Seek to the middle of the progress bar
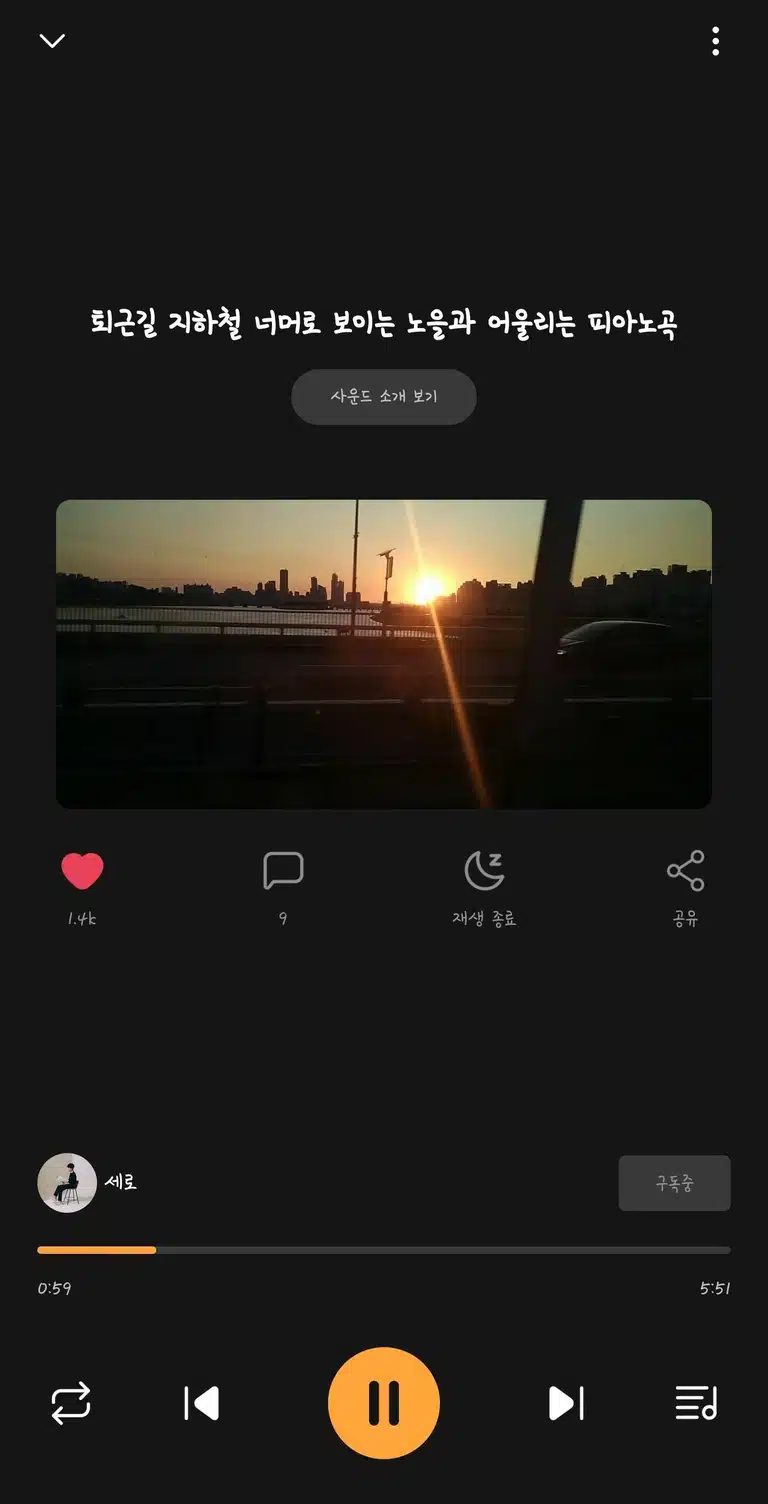The image size is (768, 1504). [384, 1250]
